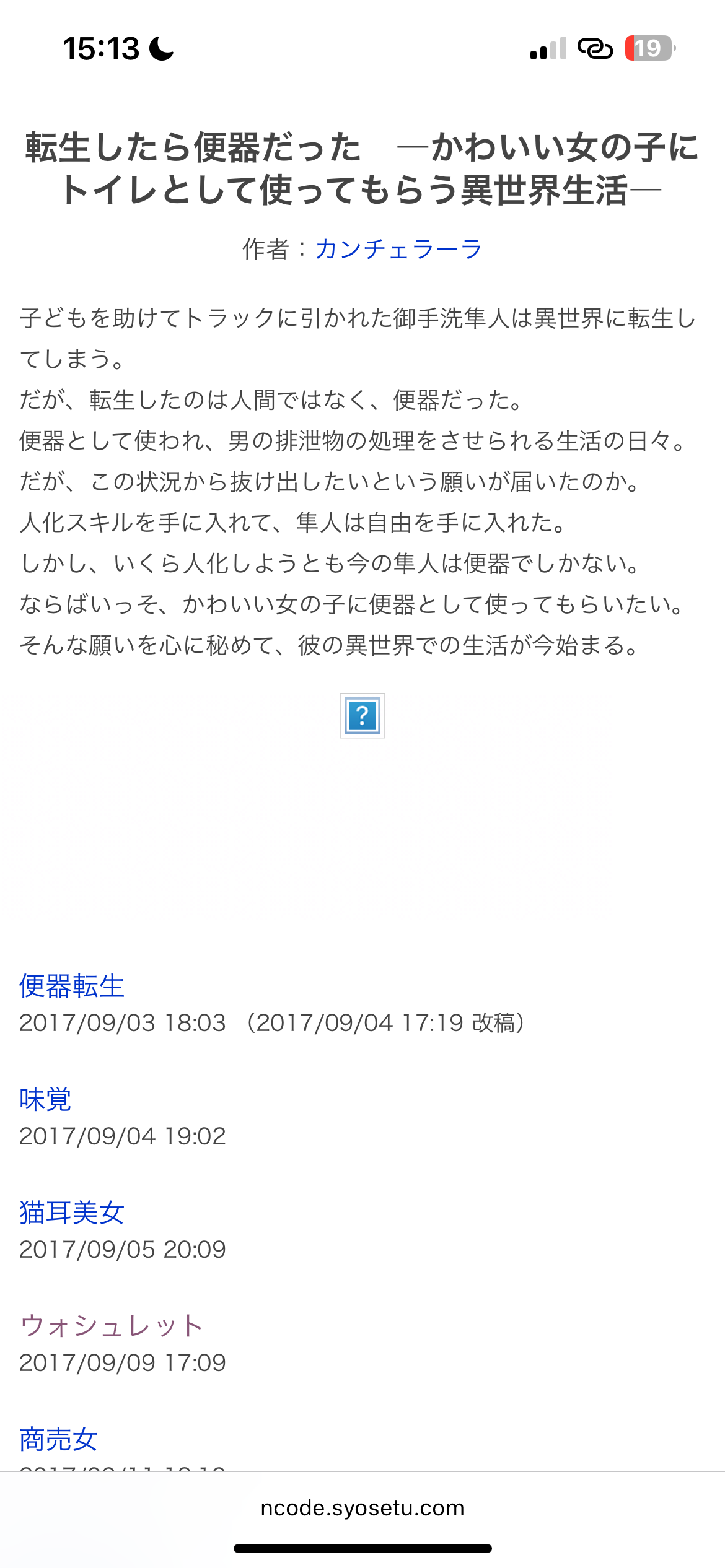Go to the chapter ウォシュレット
725x1568 pixels.
coord(112,1326)
